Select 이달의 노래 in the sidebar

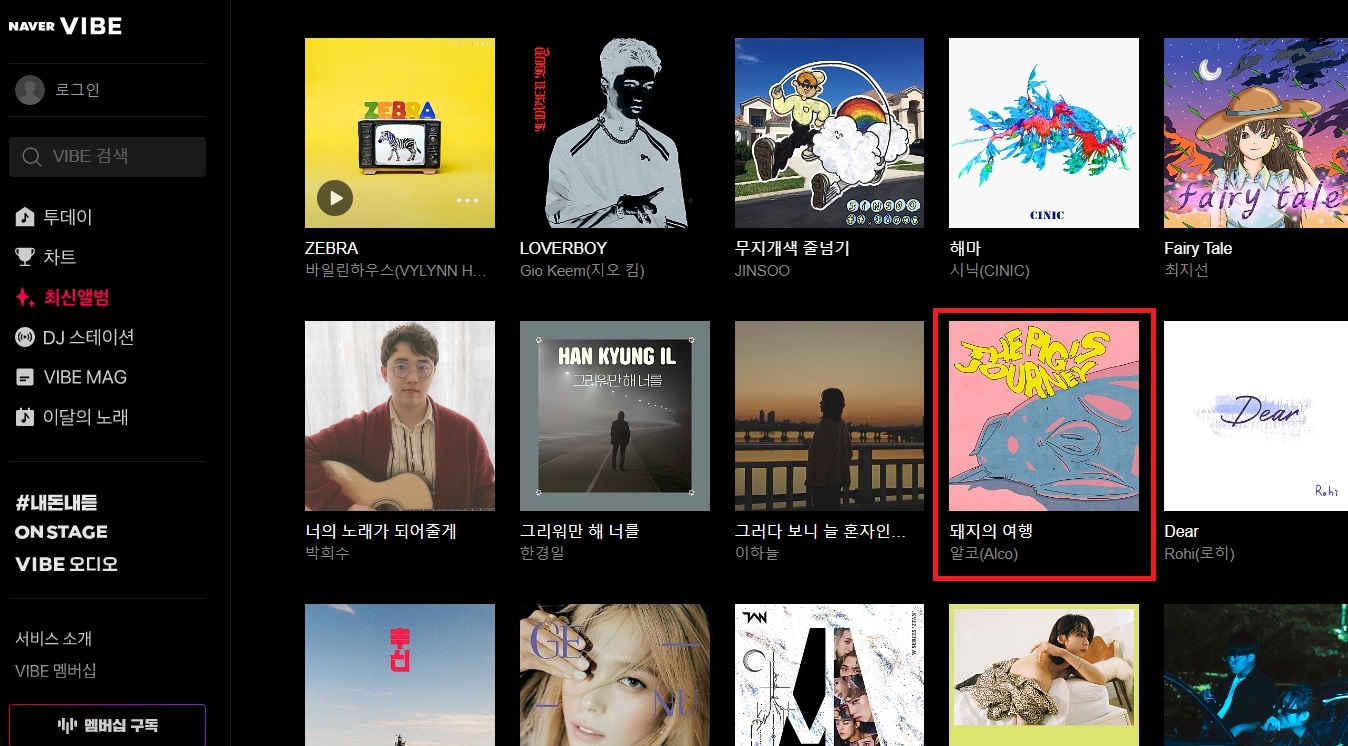[85, 417]
